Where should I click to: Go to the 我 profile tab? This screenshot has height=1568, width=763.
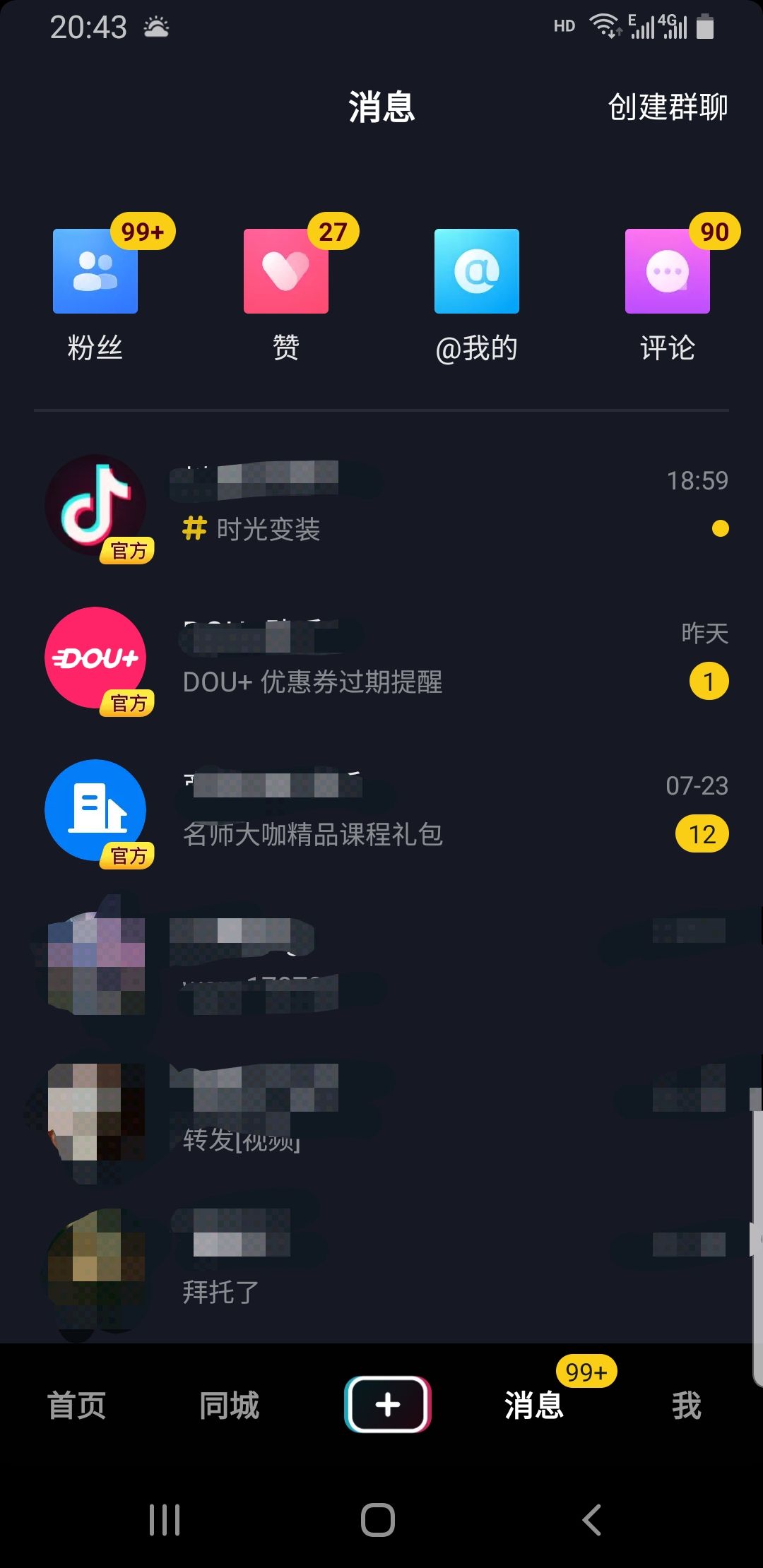click(x=687, y=1405)
